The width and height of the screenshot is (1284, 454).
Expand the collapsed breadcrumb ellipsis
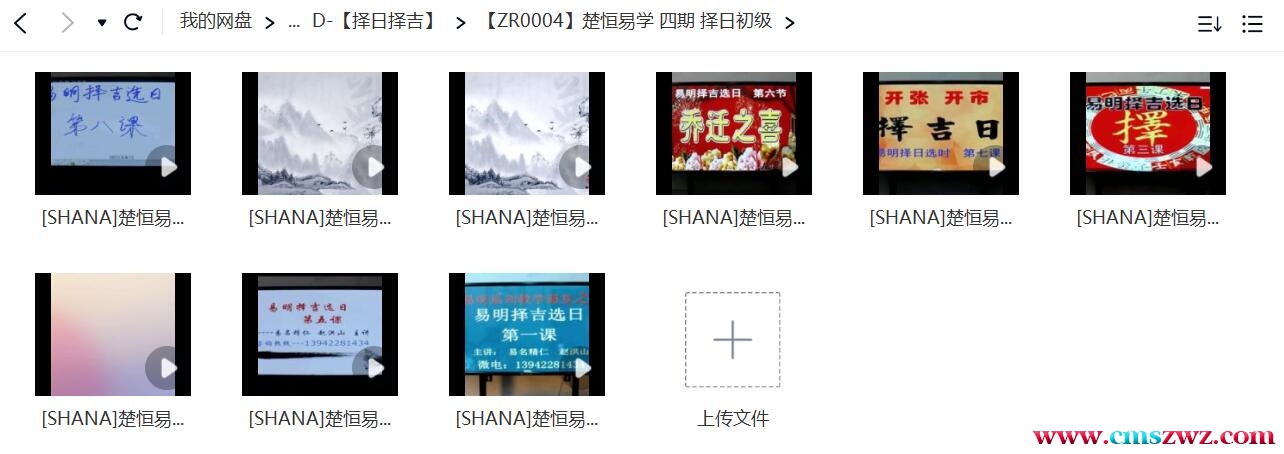click(x=293, y=22)
